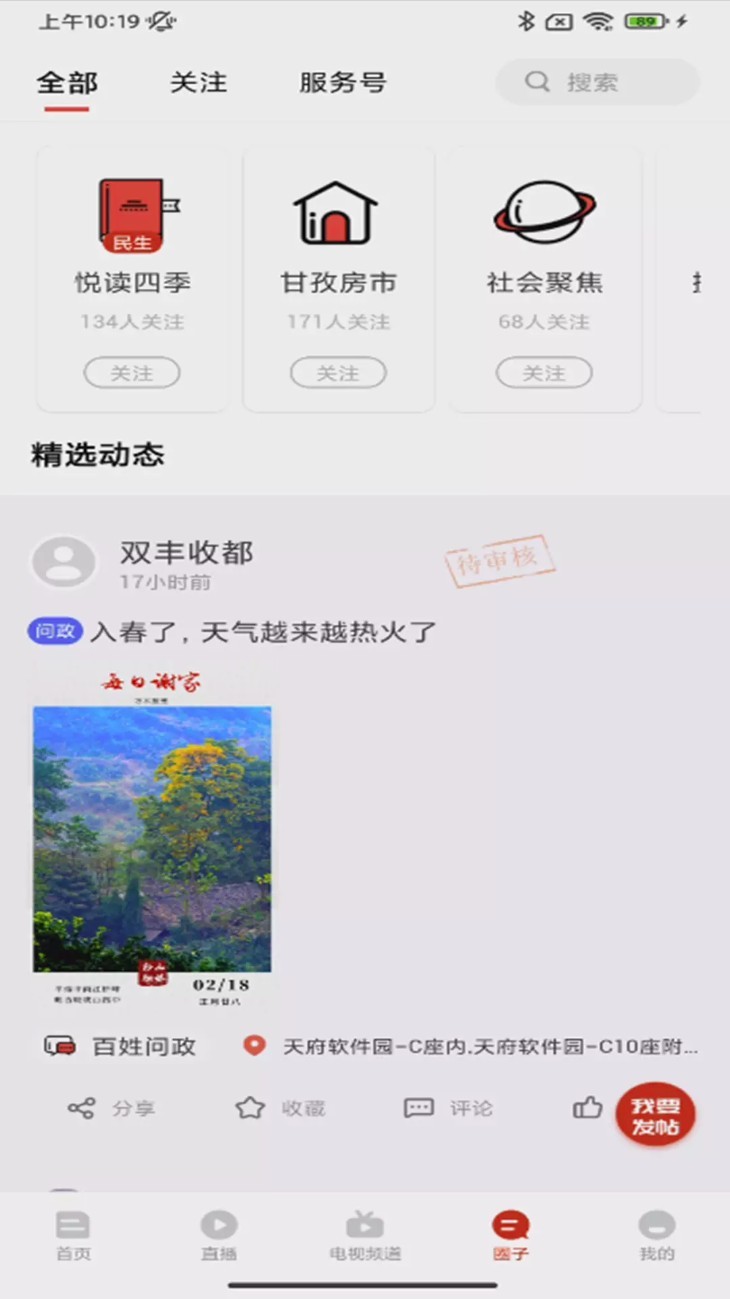Open the 百姓问政 speech bubble icon
The width and height of the screenshot is (730, 1299).
coord(58,1046)
